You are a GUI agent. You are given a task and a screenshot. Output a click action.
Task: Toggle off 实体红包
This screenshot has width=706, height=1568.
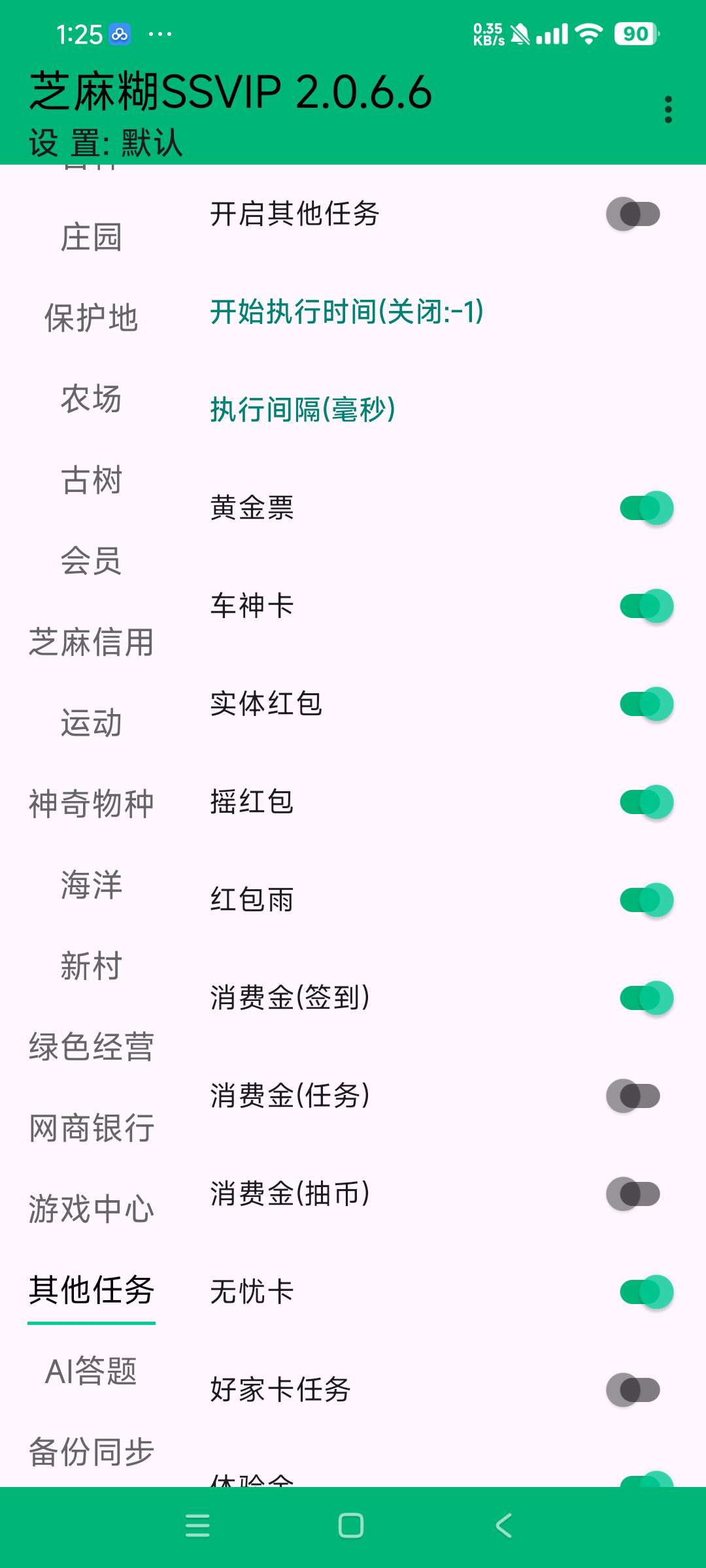[x=646, y=704]
